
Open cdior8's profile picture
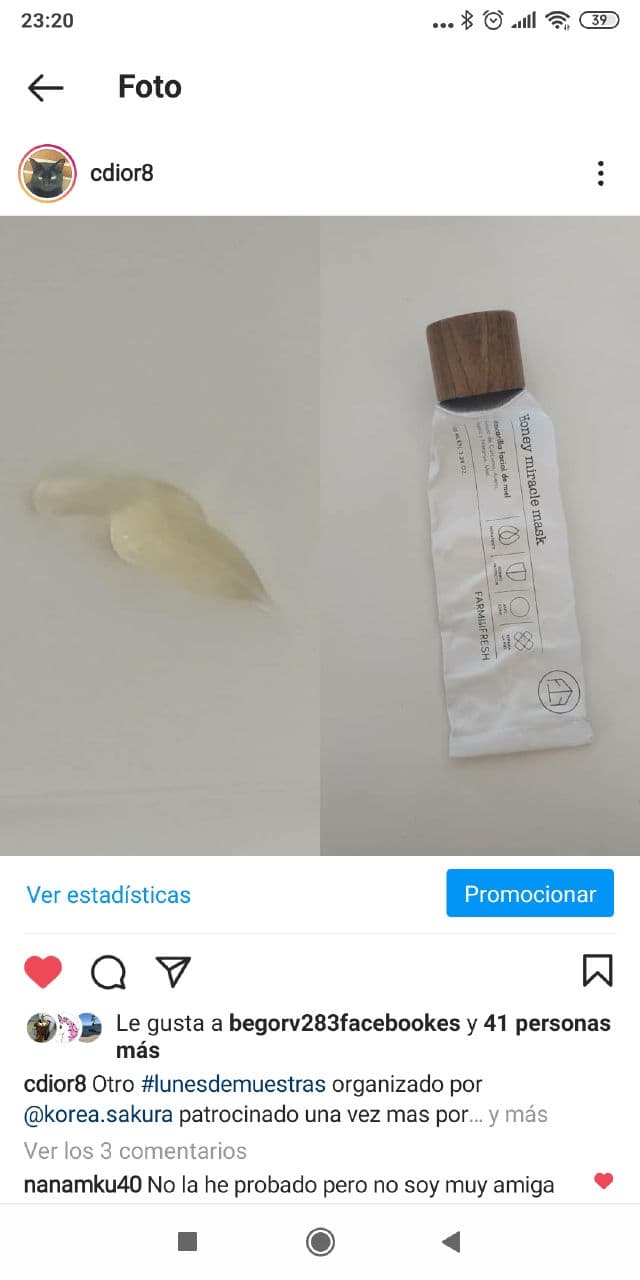[x=47, y=174]
